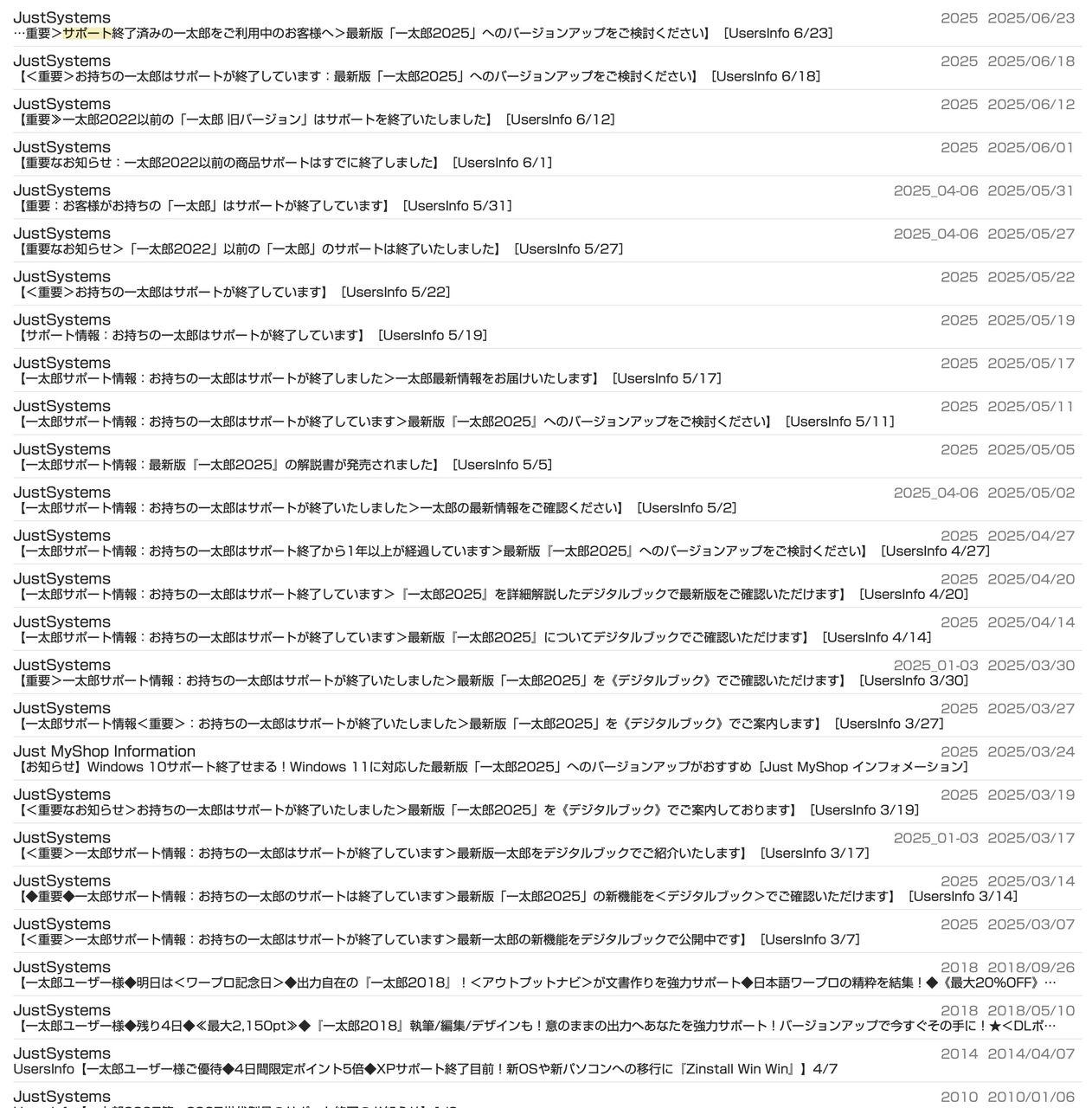The image size is (1092, 1108).
Task: View the JustSystems email from 2025/05/17
Action: [x=369, y=379]
